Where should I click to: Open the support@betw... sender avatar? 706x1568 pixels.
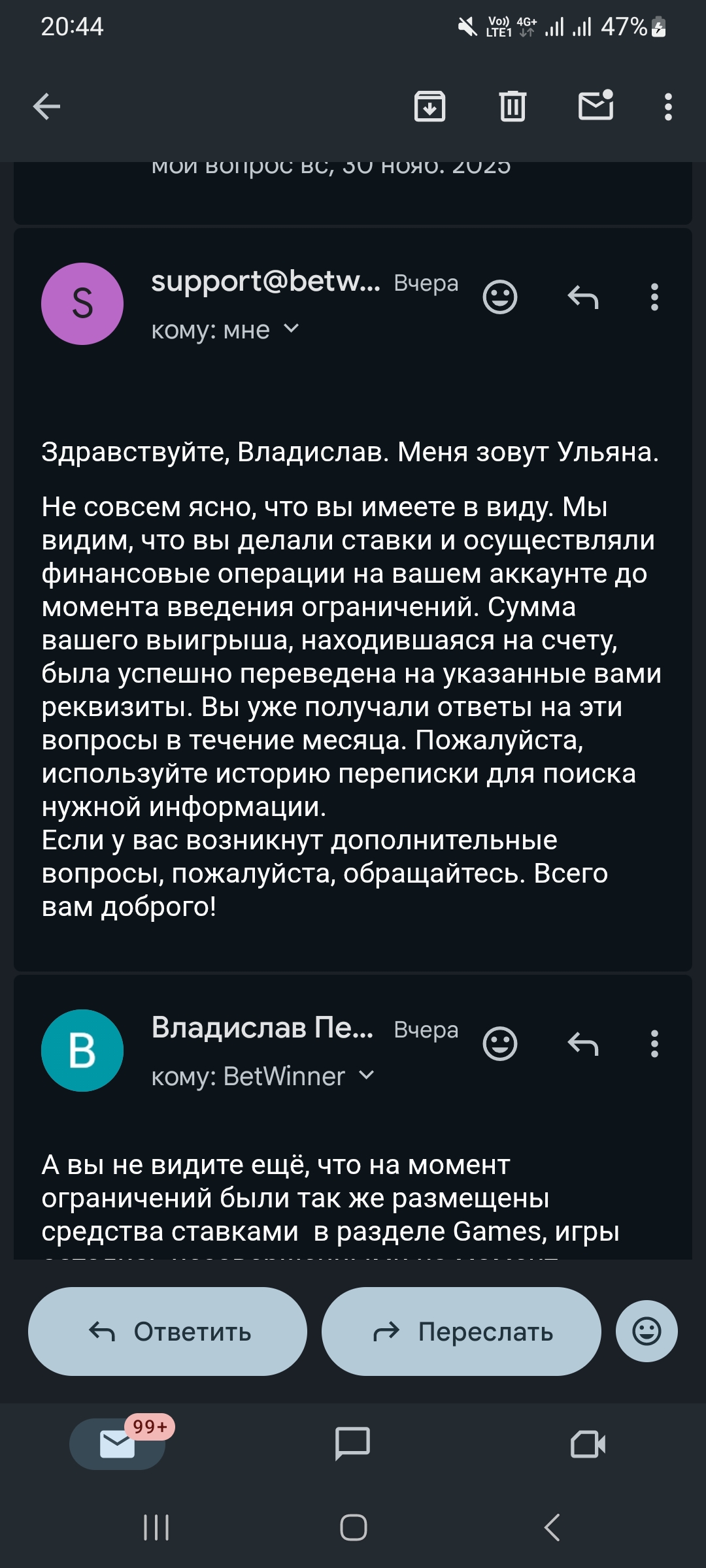click(x=82, y=304)
